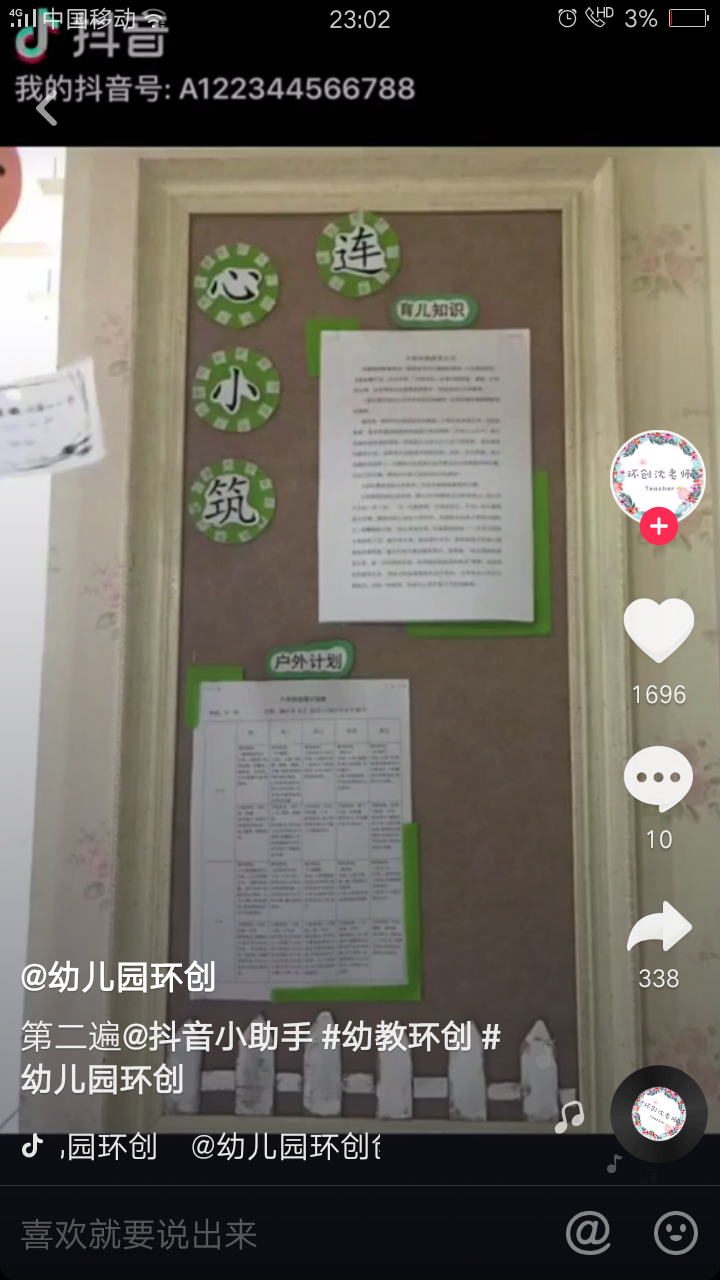Open the spinning music disc
This screenshot has height=1280, width=720.
click(659, 1113)
